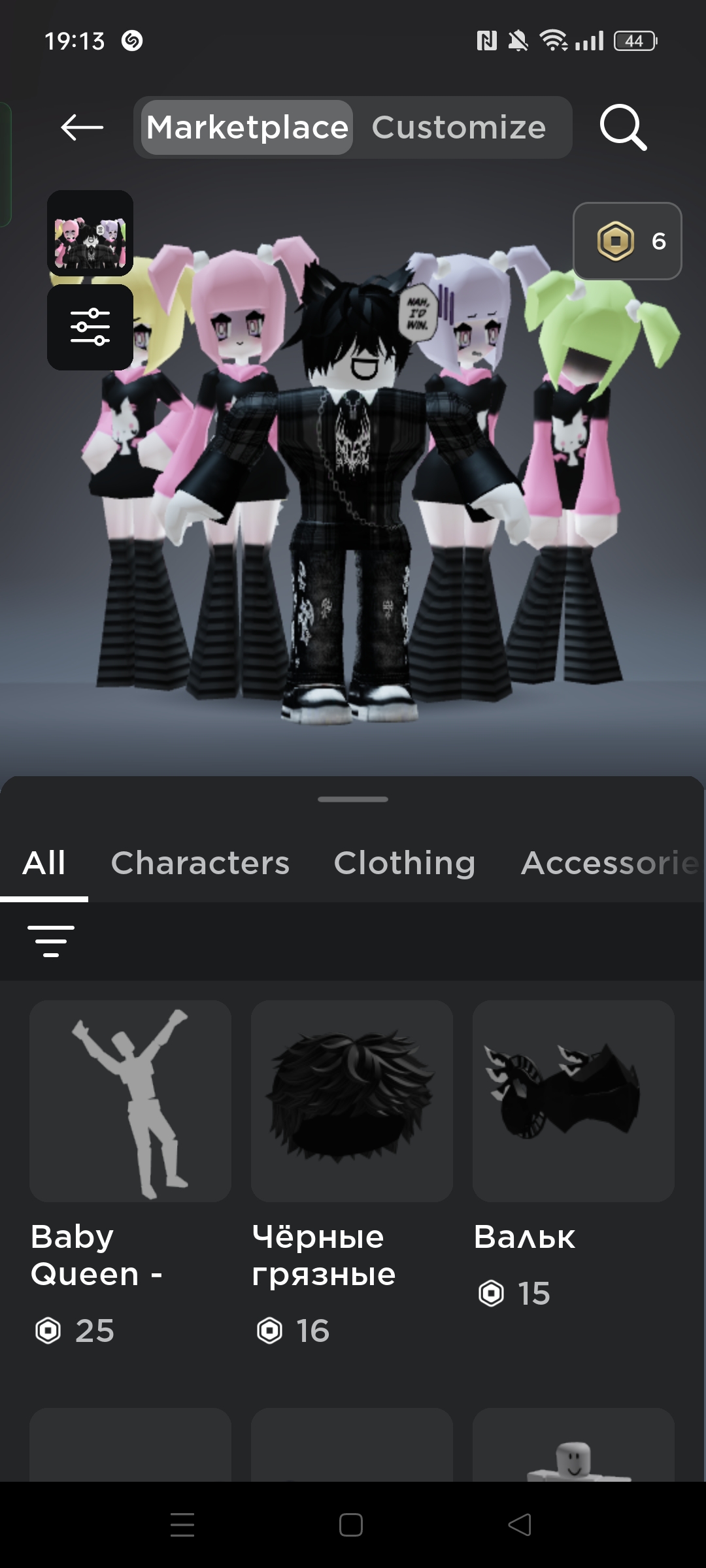Open the Robux balance showing 6

627,241
